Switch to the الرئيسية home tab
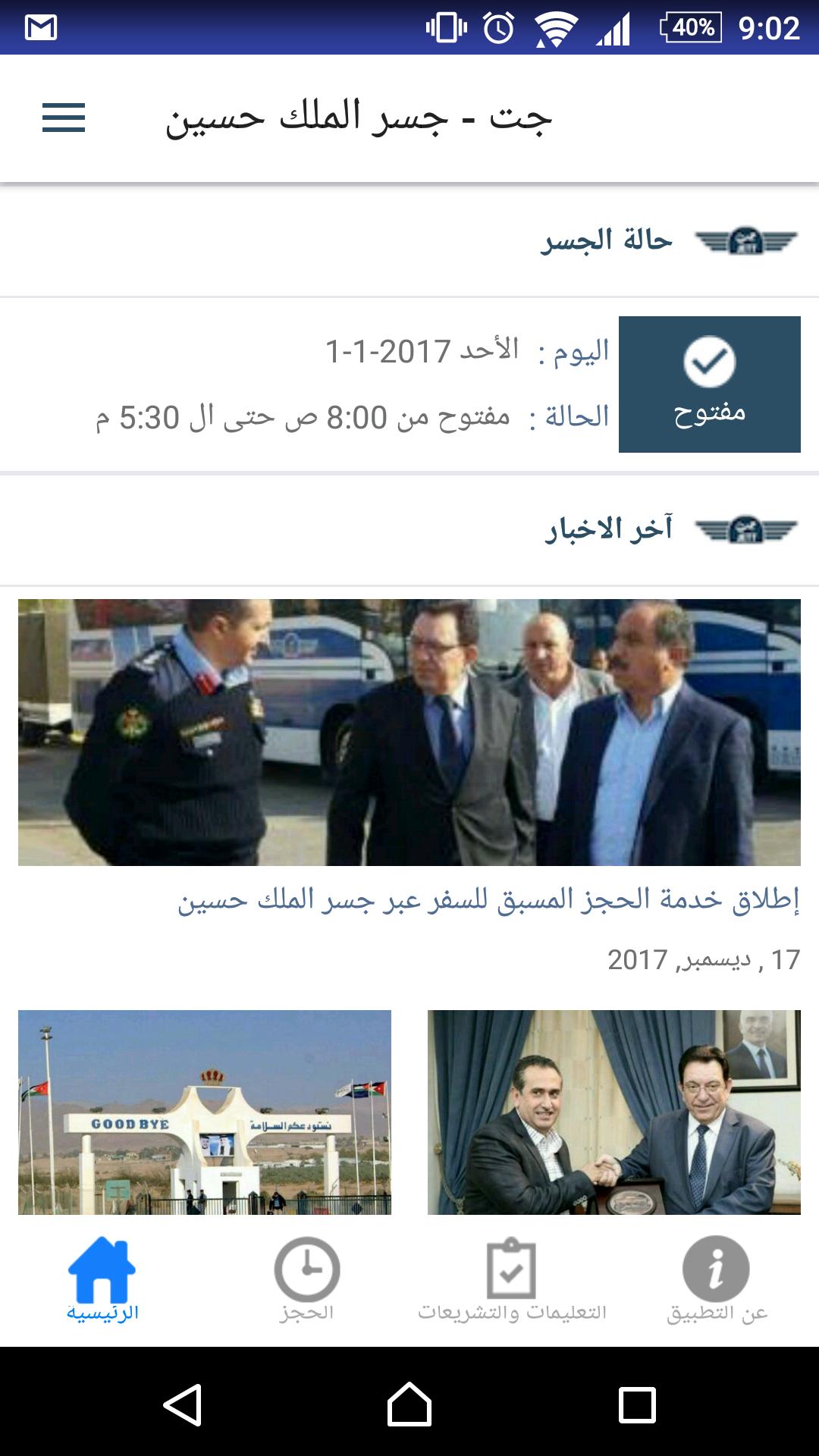The image size is (819, 1456). (102, 1280)
